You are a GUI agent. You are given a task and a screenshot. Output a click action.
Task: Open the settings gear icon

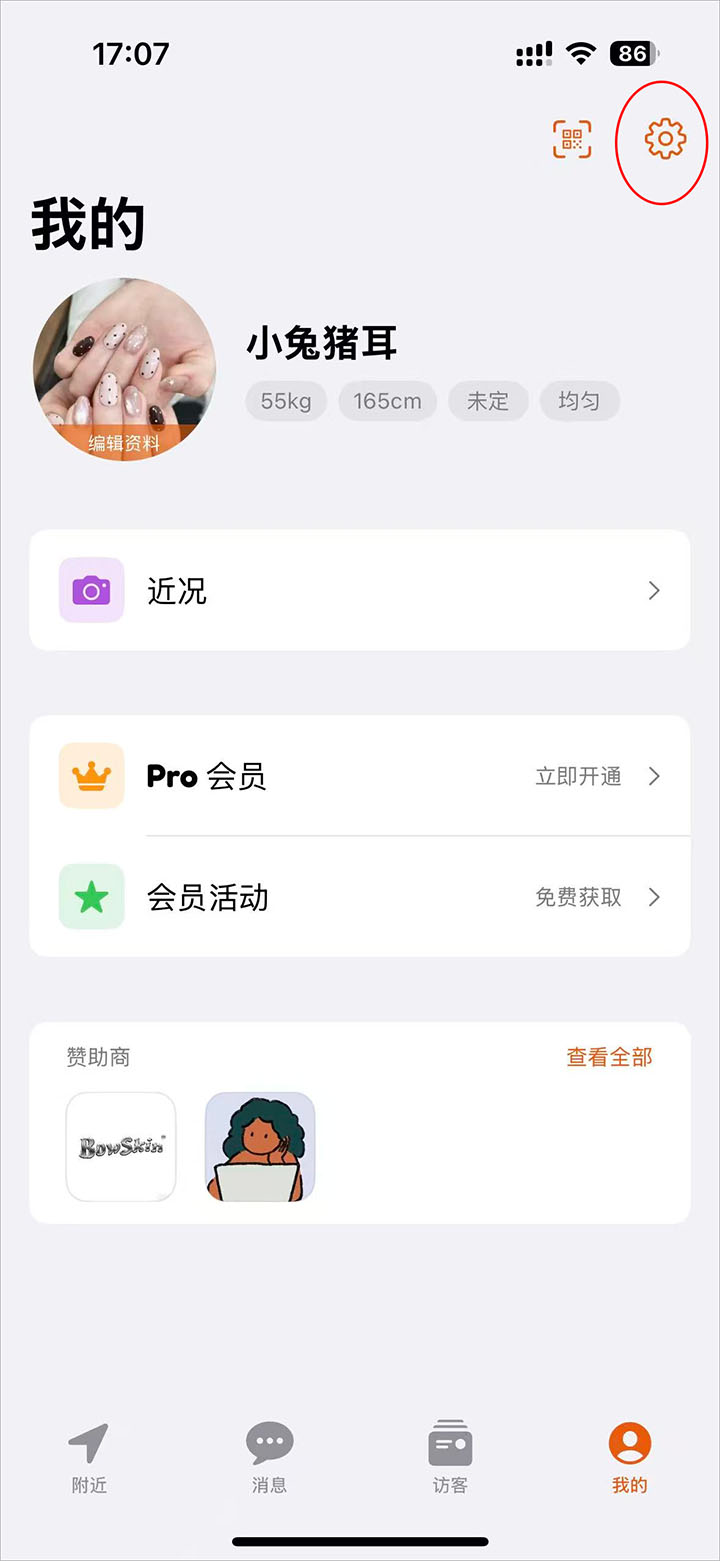[x=665, y=139]
